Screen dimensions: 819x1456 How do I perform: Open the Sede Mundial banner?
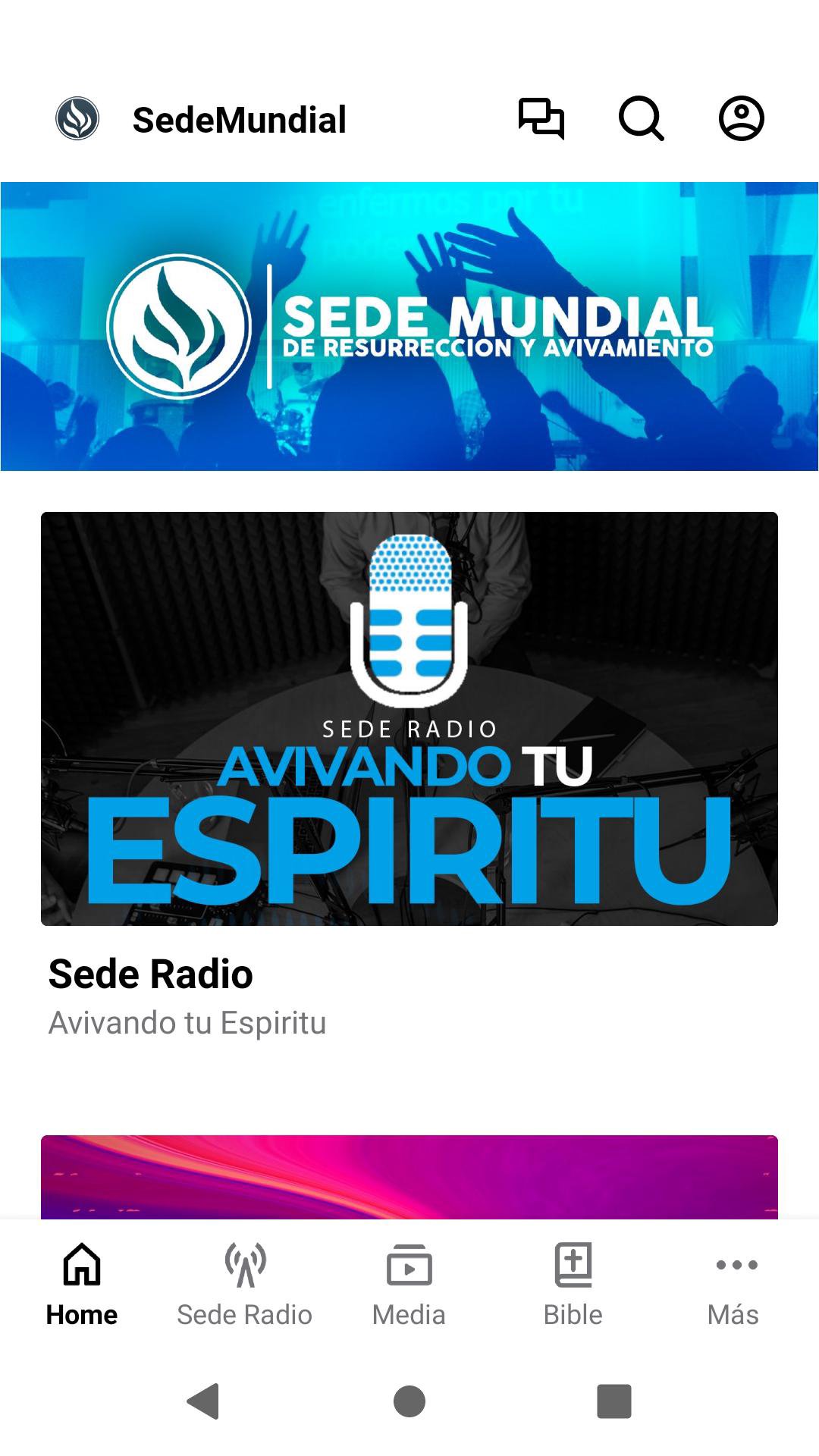(x=409, y=326)
